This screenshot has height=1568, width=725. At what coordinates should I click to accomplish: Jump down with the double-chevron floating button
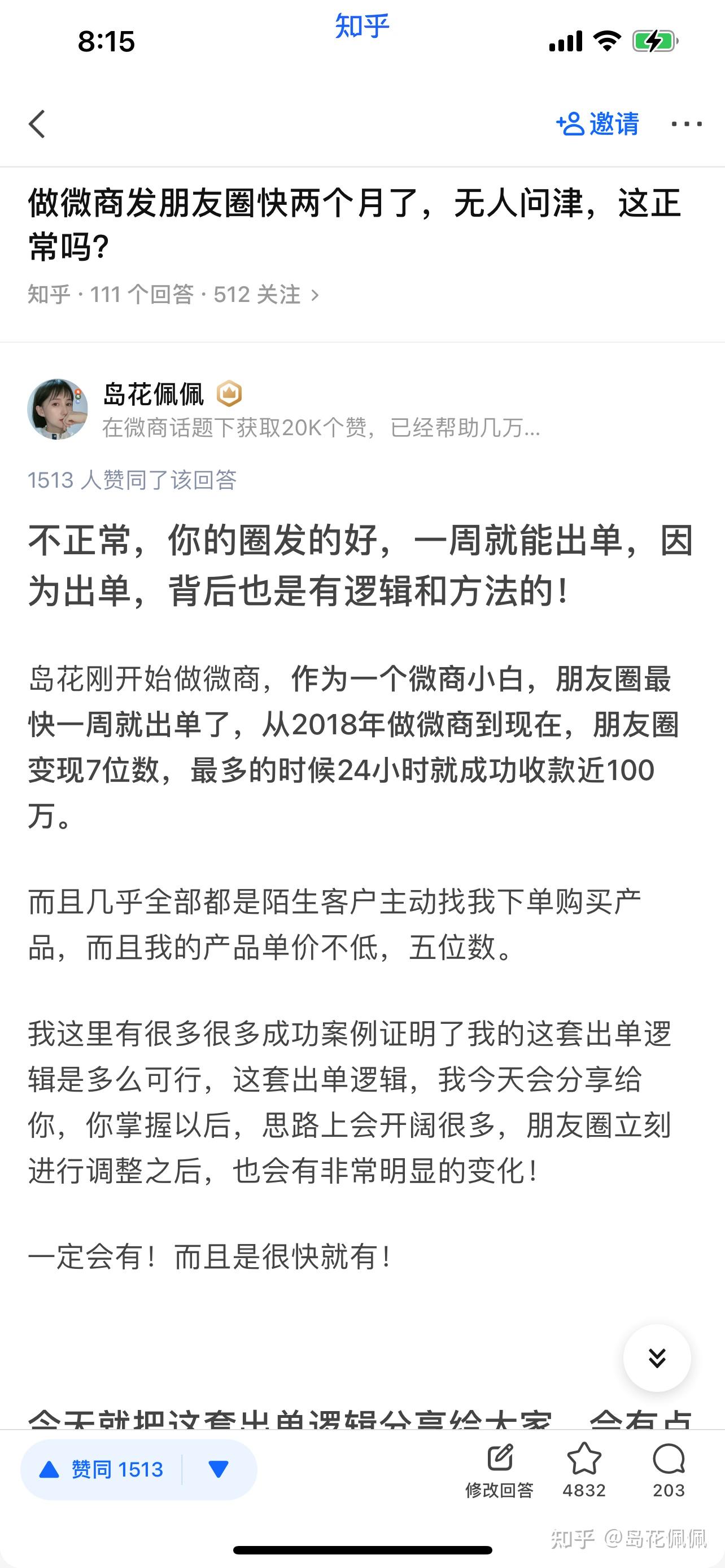point(657,1357)
